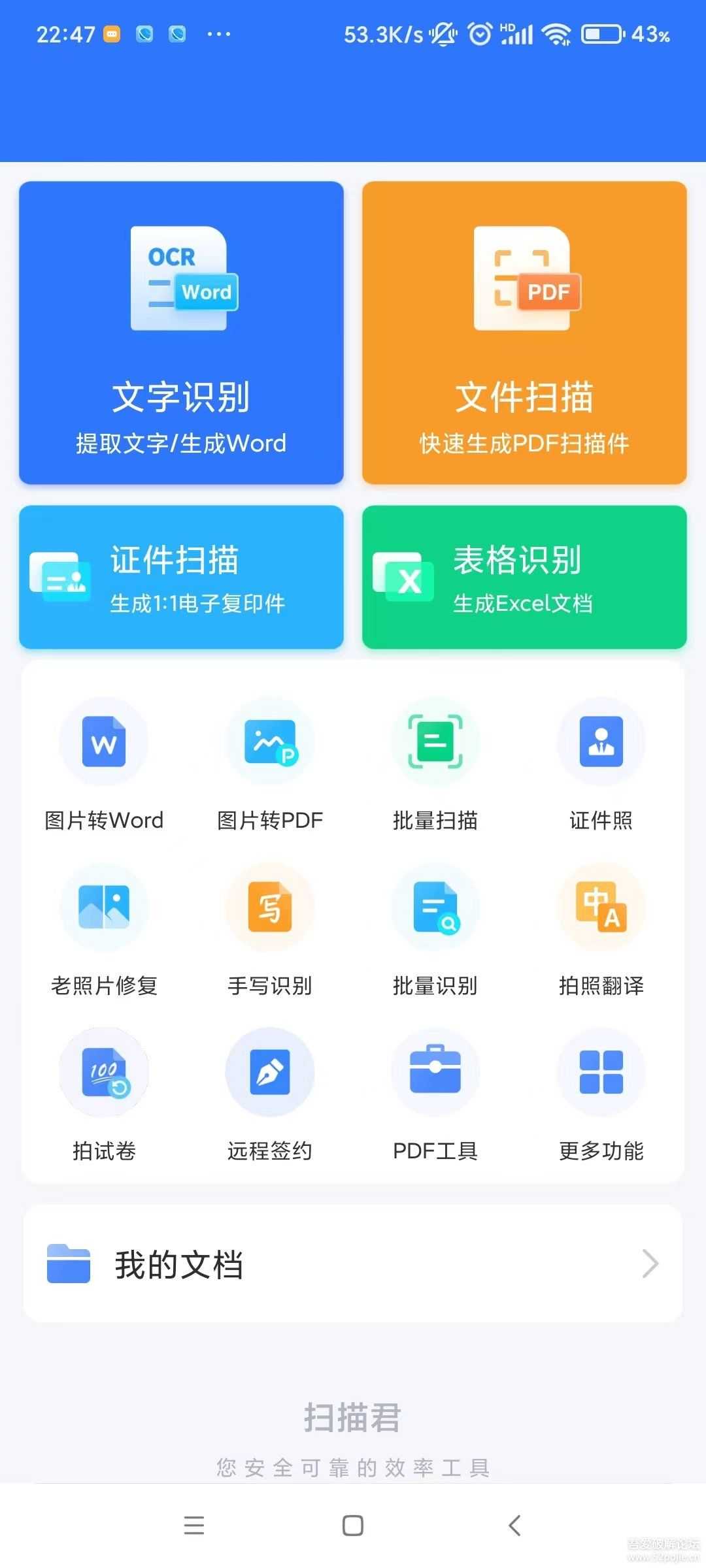
Task: Open the 我的文档 folder icon
Action: point(69,1263)
